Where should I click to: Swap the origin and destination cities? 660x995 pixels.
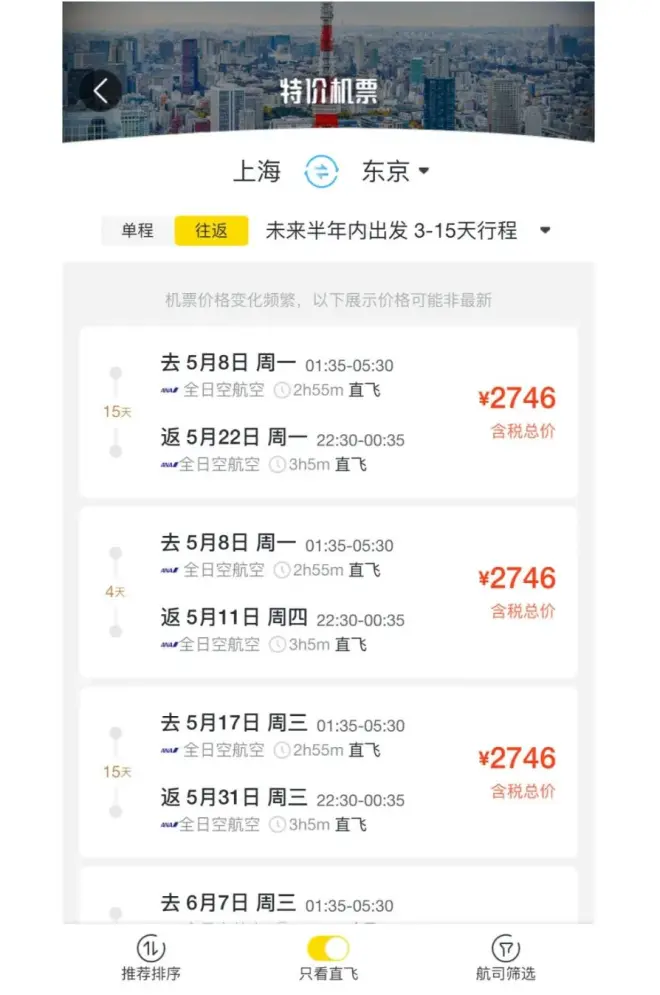click(321, 171)
